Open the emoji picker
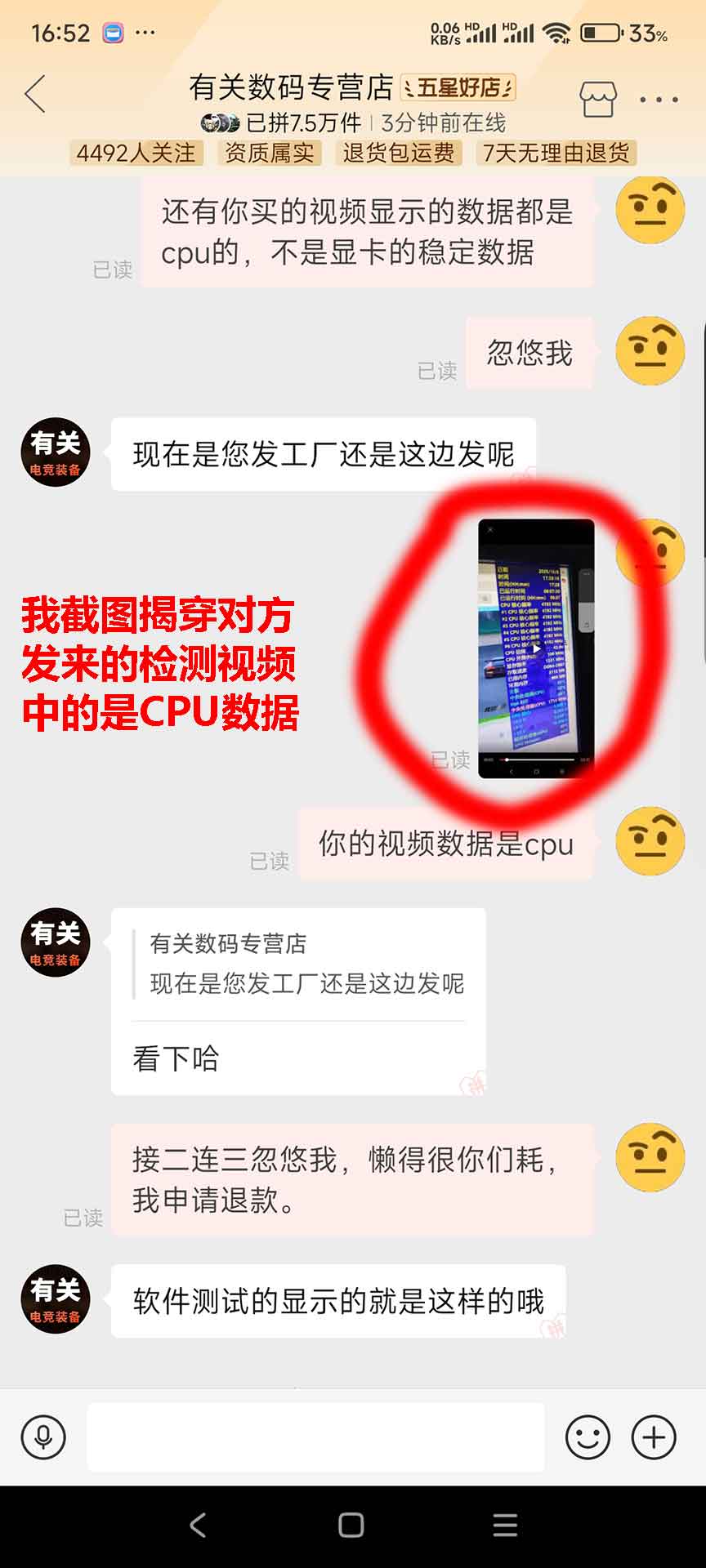This screenshot has width=706, height=1568. click(x=588, y=1437)
